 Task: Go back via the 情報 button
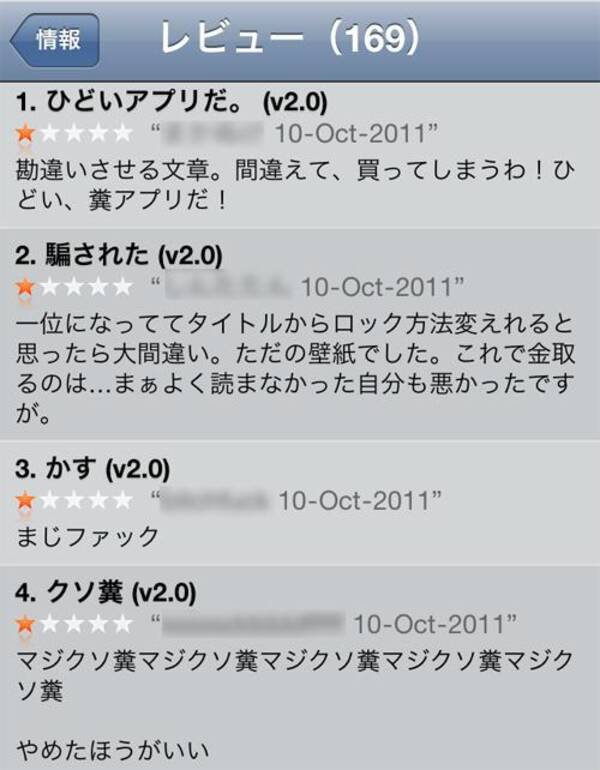tap(56, 40)
